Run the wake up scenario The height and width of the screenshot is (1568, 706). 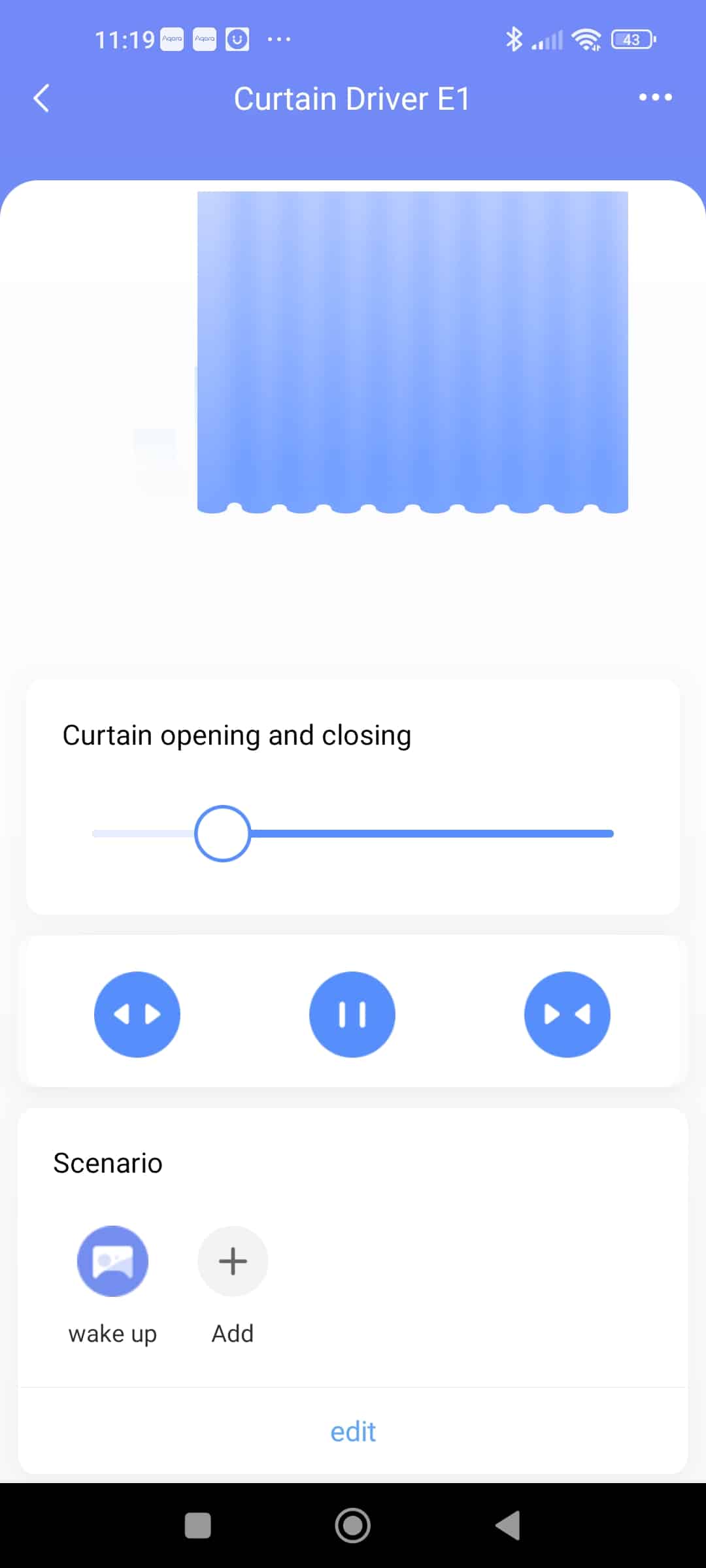112,1261
